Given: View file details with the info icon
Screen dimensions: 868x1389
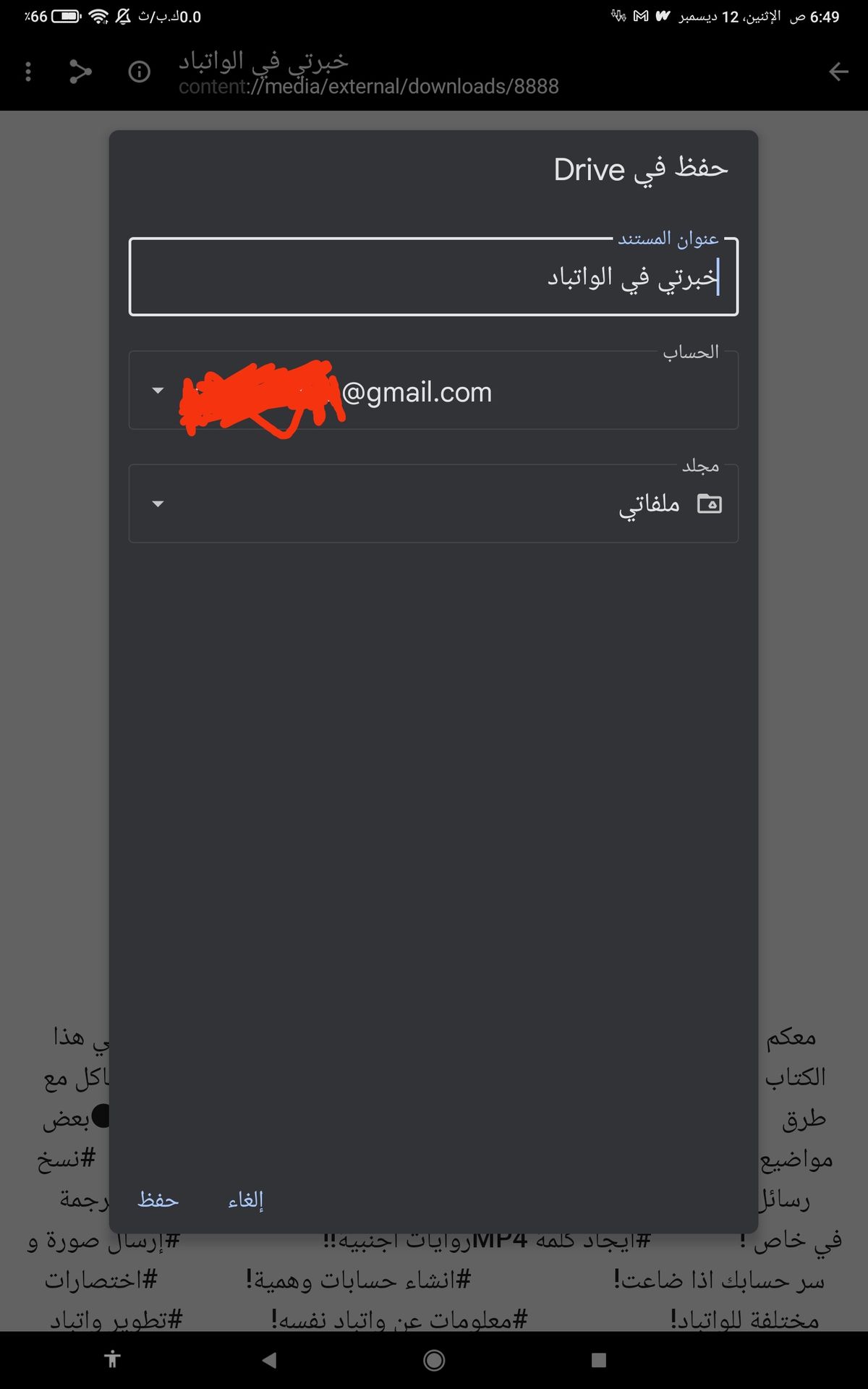Looking at the screenshot, I should click(139, 72).
